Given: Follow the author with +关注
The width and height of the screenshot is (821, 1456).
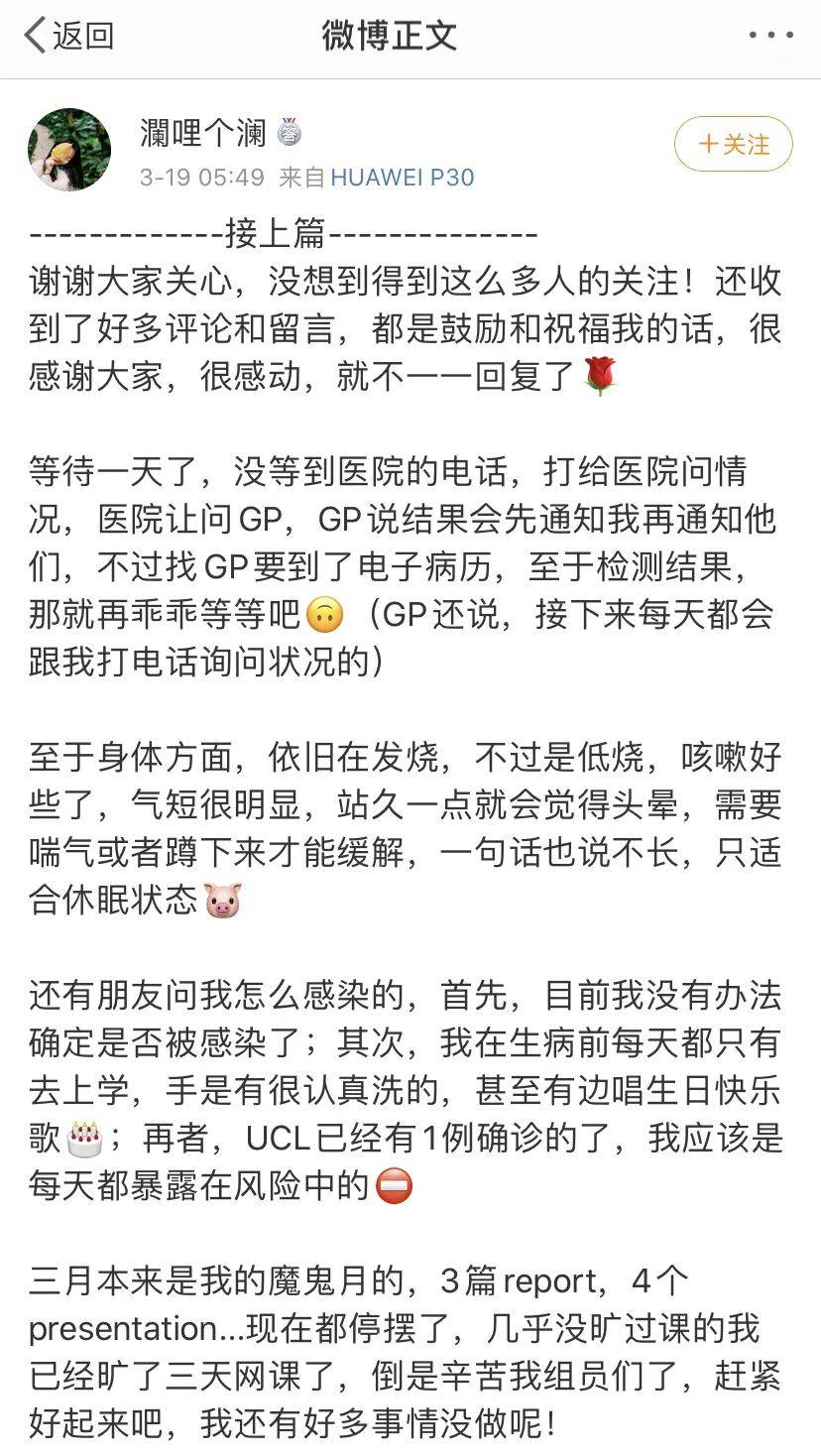Looking at the screenshot, I should pos(734,145).
